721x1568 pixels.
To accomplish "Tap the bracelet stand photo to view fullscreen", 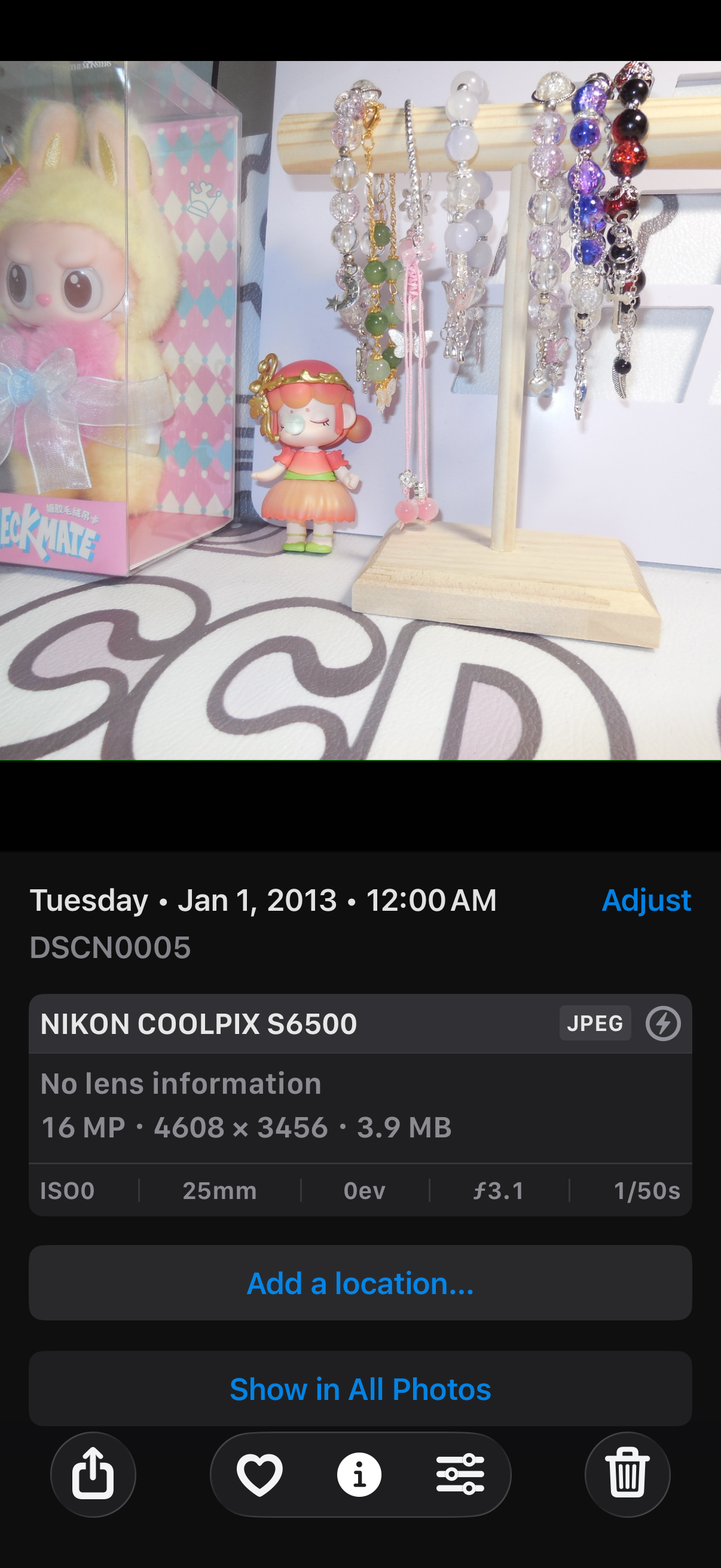I will (x=360, y=410).
